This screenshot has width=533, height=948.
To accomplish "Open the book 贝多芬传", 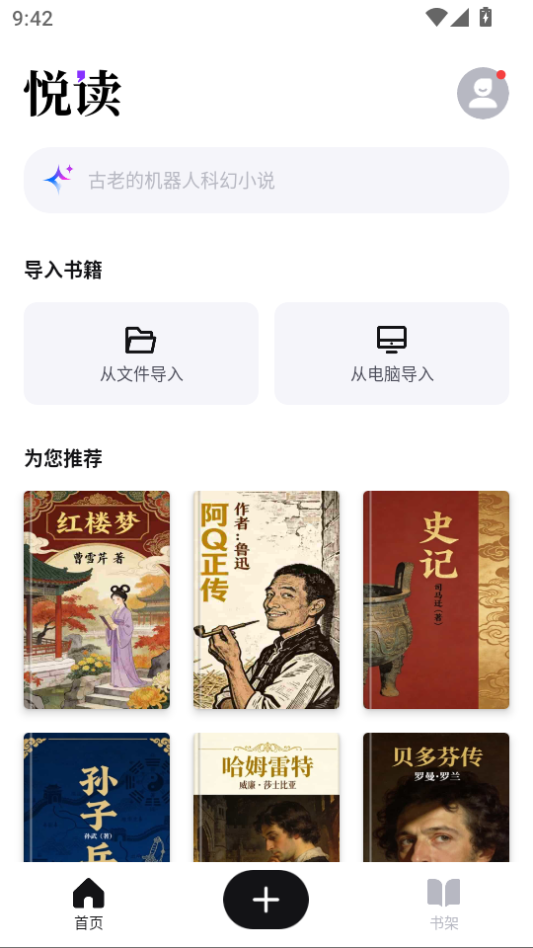I will pyautogui.click(x=436, y=797).
